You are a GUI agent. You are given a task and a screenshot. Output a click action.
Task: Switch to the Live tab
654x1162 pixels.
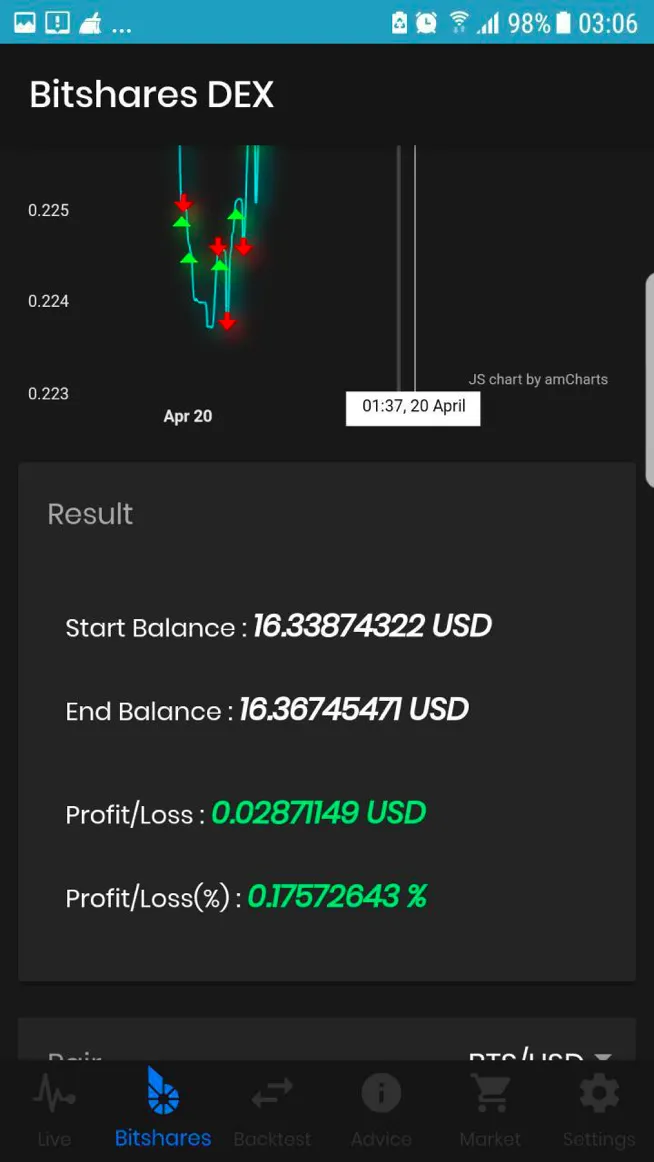54,1109
